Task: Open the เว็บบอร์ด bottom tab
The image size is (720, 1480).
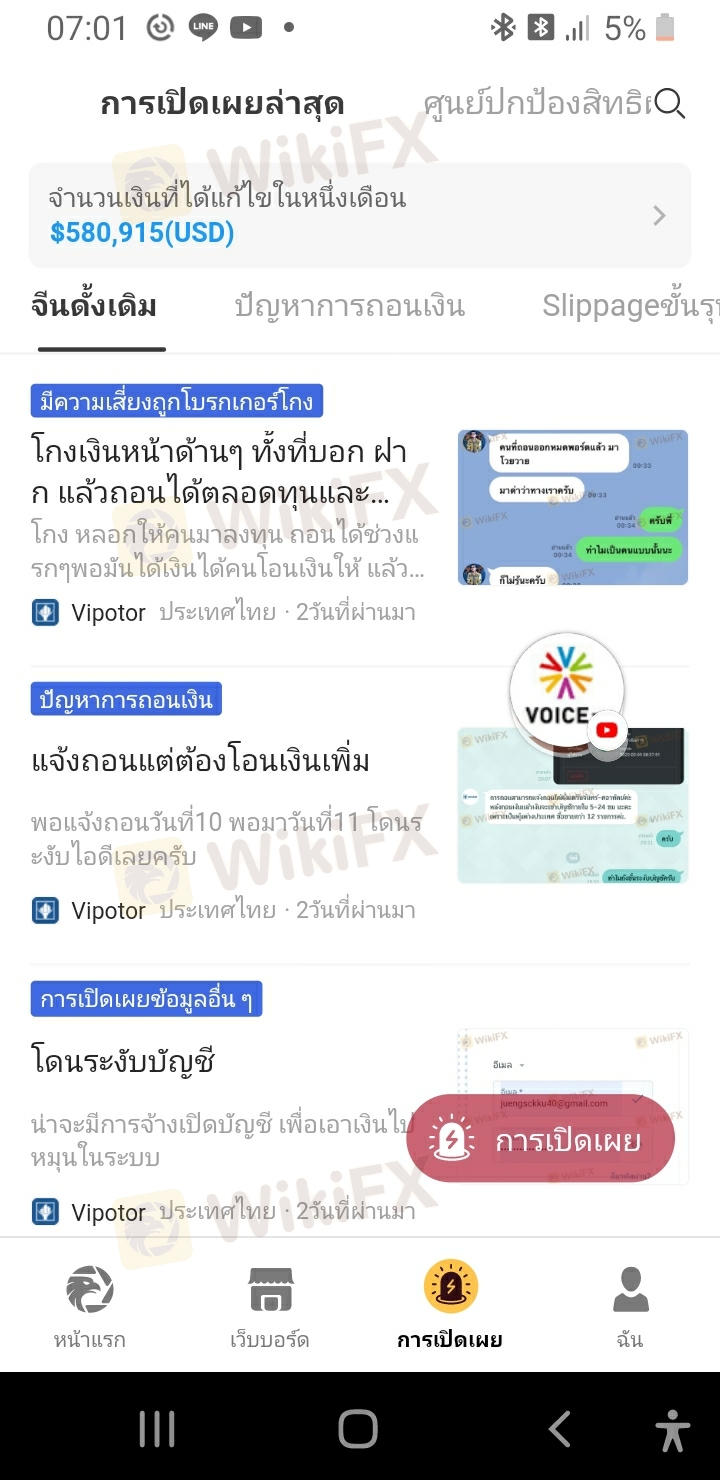Action: [x=270, y=1306]
